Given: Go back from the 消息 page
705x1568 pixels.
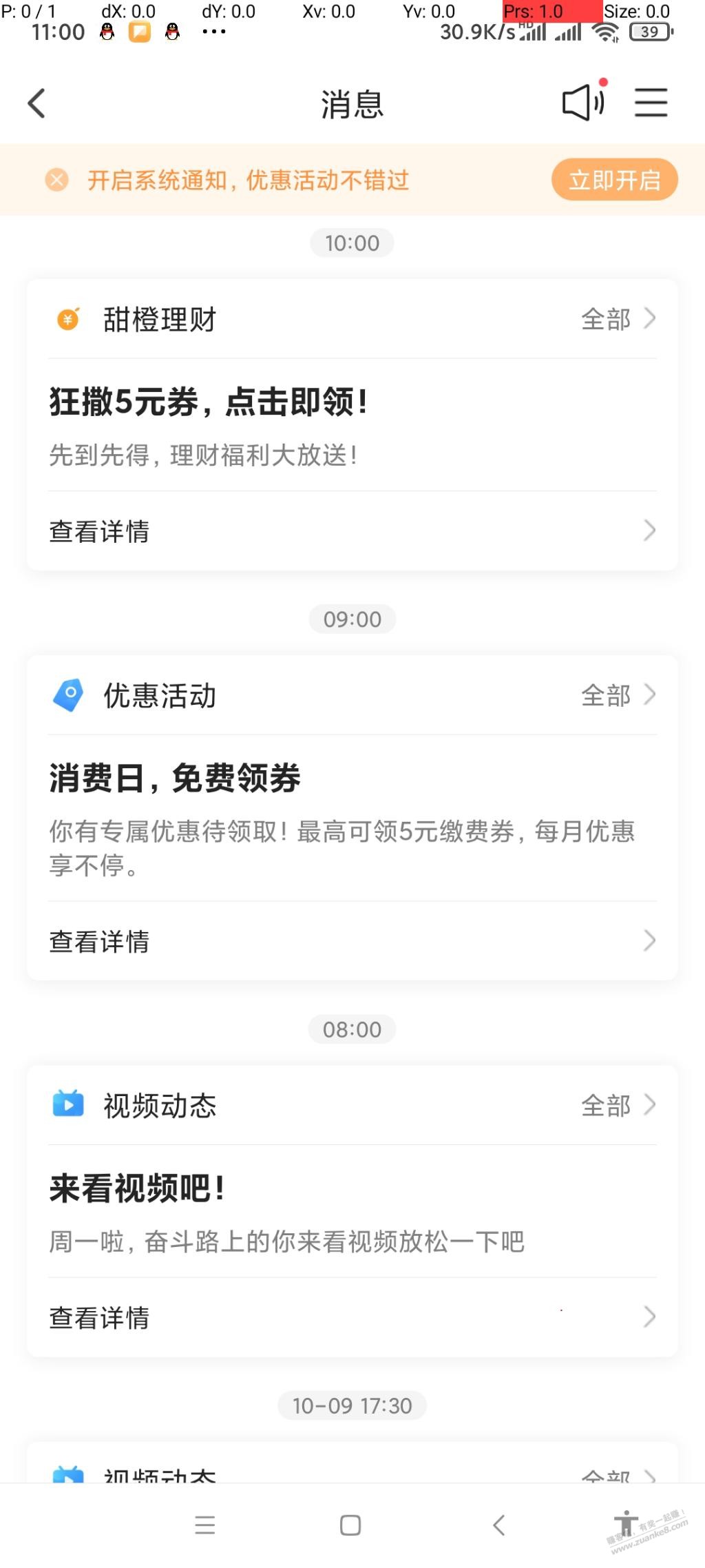Looking at the screenshot, I should point(36,104).
